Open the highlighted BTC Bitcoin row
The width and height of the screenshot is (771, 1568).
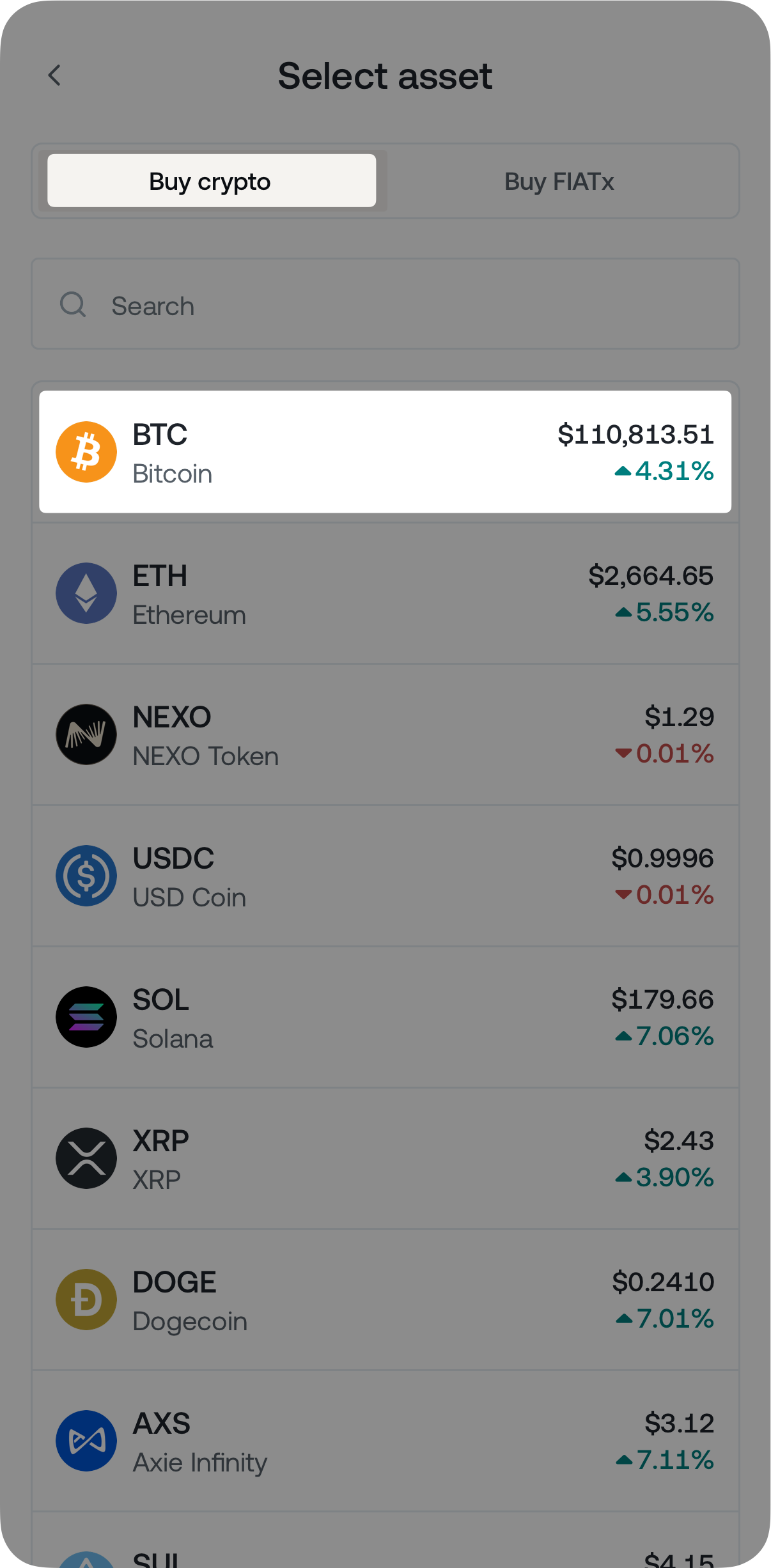tap(385, 452)
